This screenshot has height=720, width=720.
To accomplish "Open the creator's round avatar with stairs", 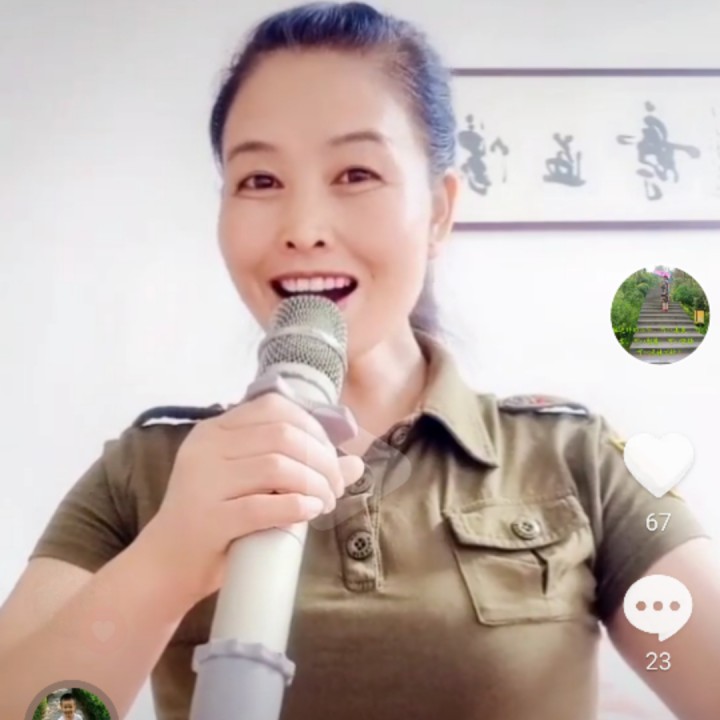I will 659,315.
